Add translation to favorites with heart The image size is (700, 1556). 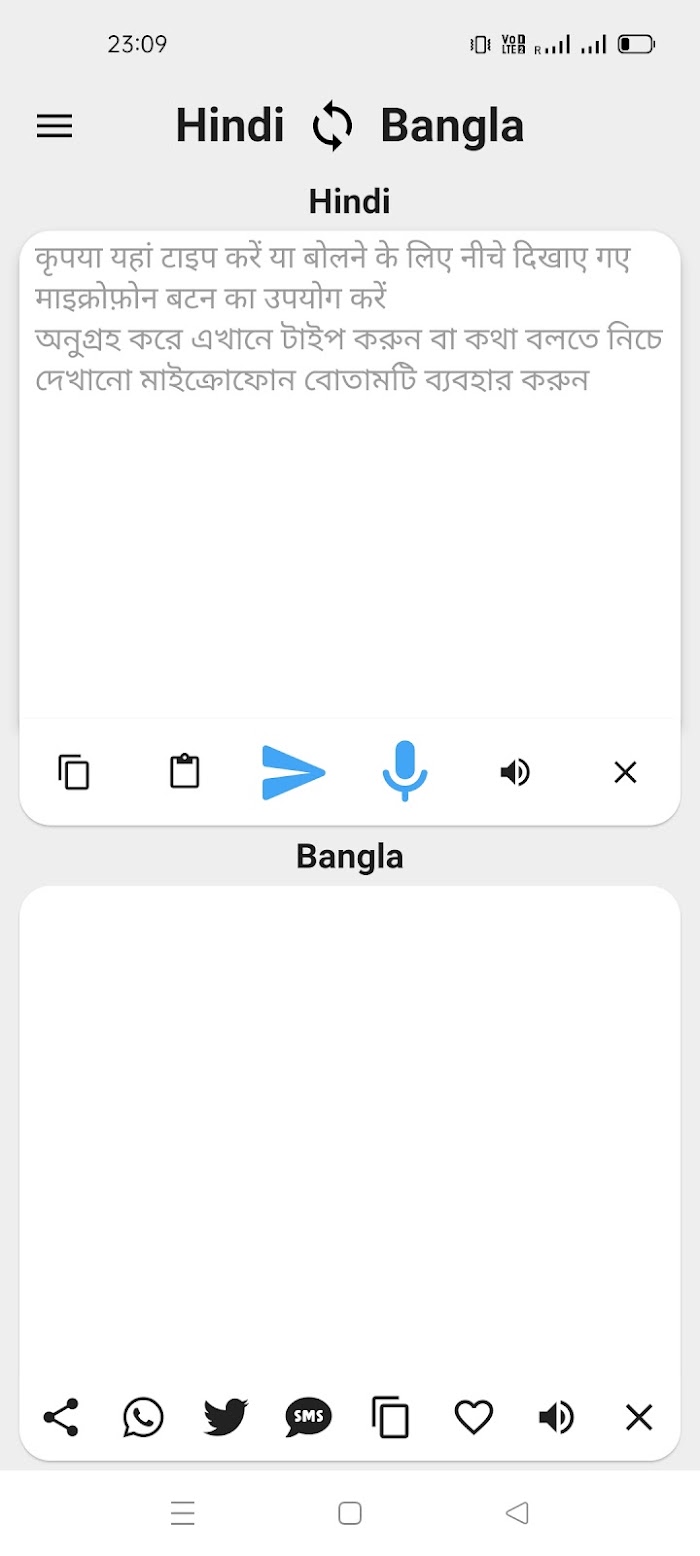474,1417
